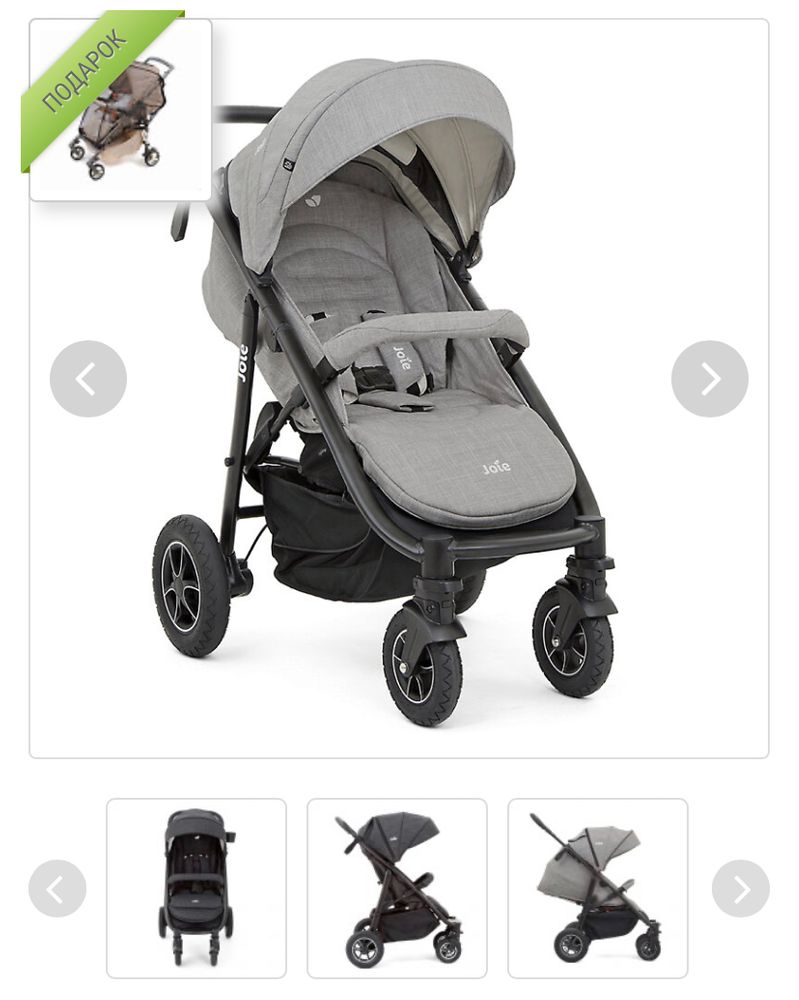
Task: Select the grey stroller with extended hood thumbnail
Action: pyautogui.click(x=598, y=887)
